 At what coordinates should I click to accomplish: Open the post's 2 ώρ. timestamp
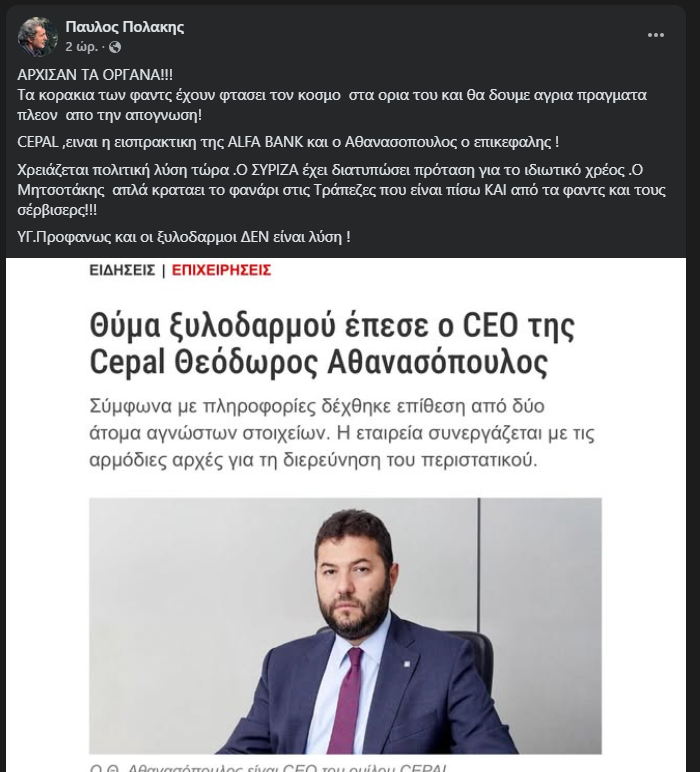coord(82,47)
